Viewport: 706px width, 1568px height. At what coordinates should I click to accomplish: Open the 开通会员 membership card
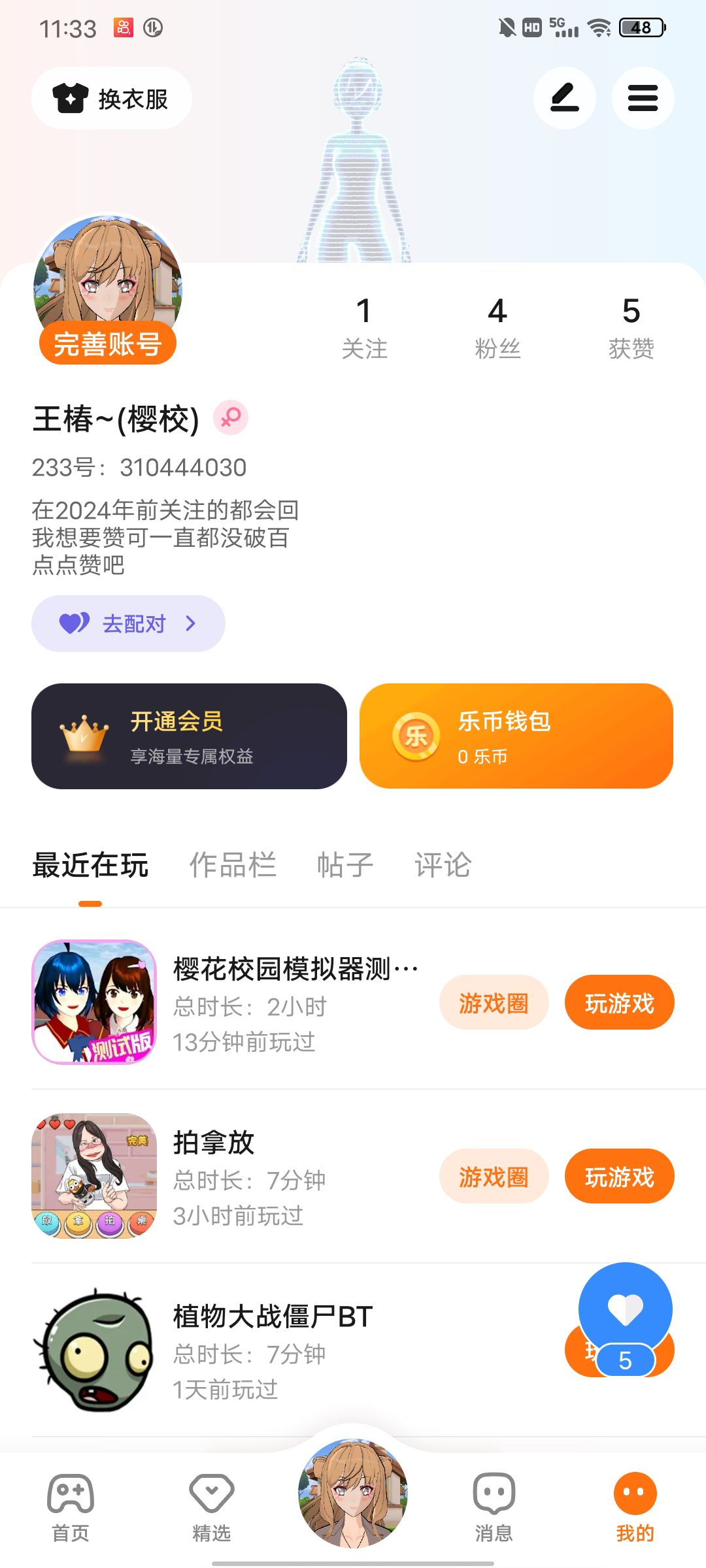click(x=189, y=736)
